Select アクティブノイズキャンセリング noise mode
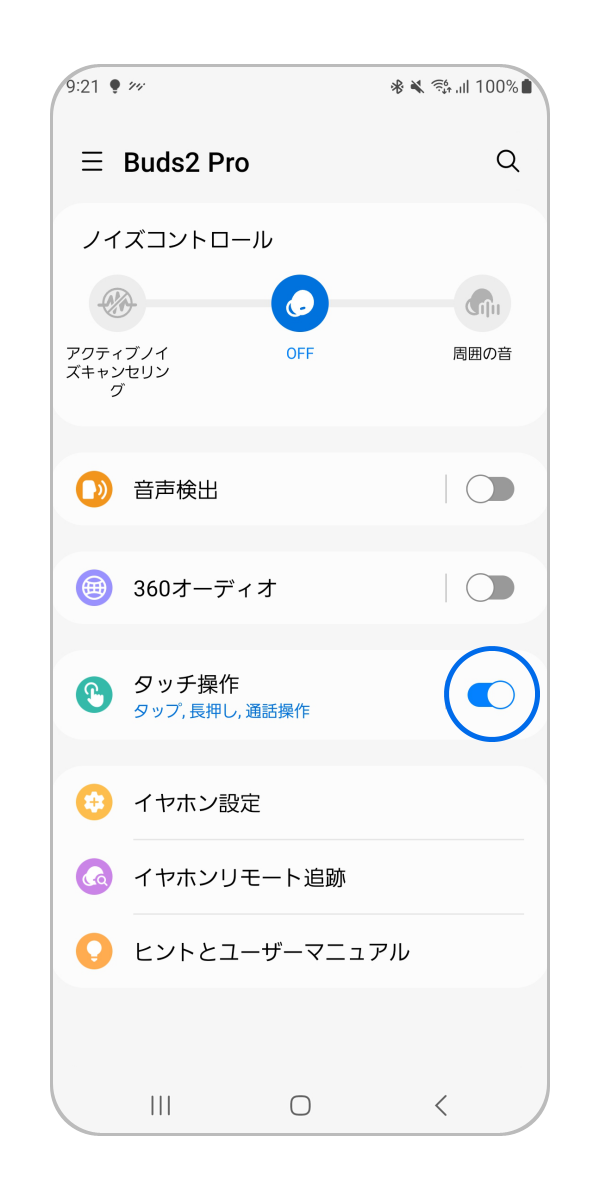 point(117,302)
